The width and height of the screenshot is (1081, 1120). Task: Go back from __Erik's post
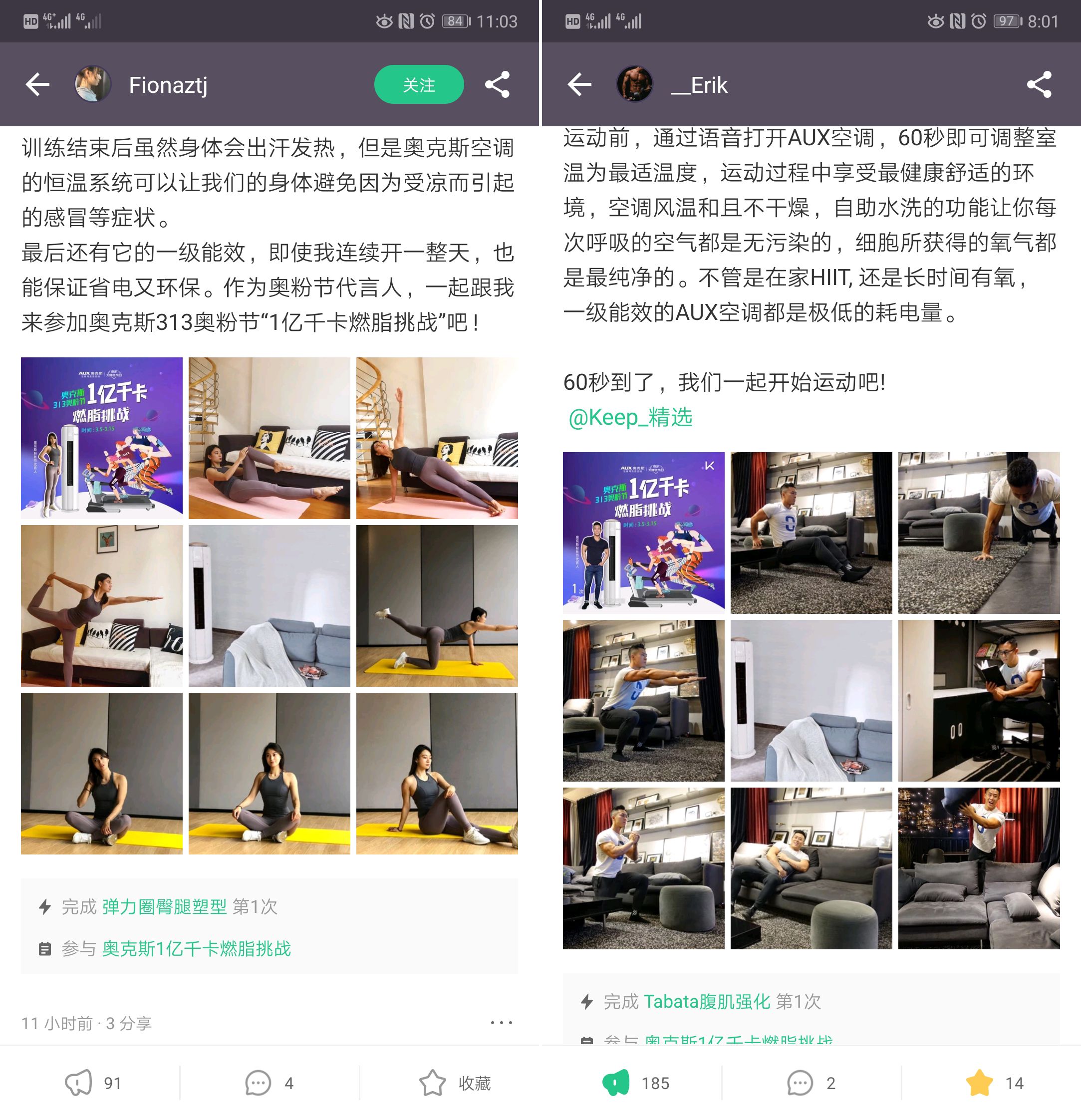pyautogui.click(x=579, y=84)
